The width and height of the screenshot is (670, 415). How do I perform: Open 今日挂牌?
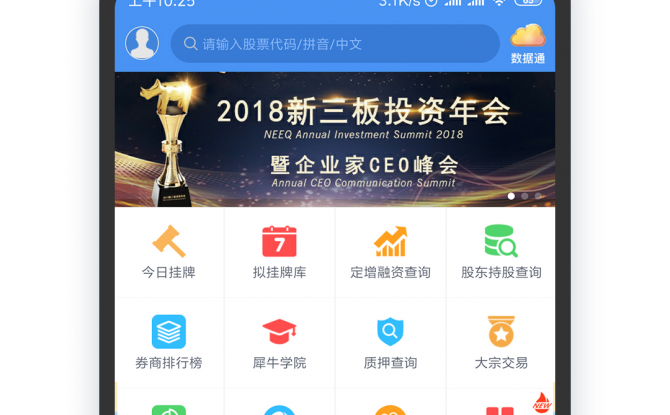pos(169,252)
